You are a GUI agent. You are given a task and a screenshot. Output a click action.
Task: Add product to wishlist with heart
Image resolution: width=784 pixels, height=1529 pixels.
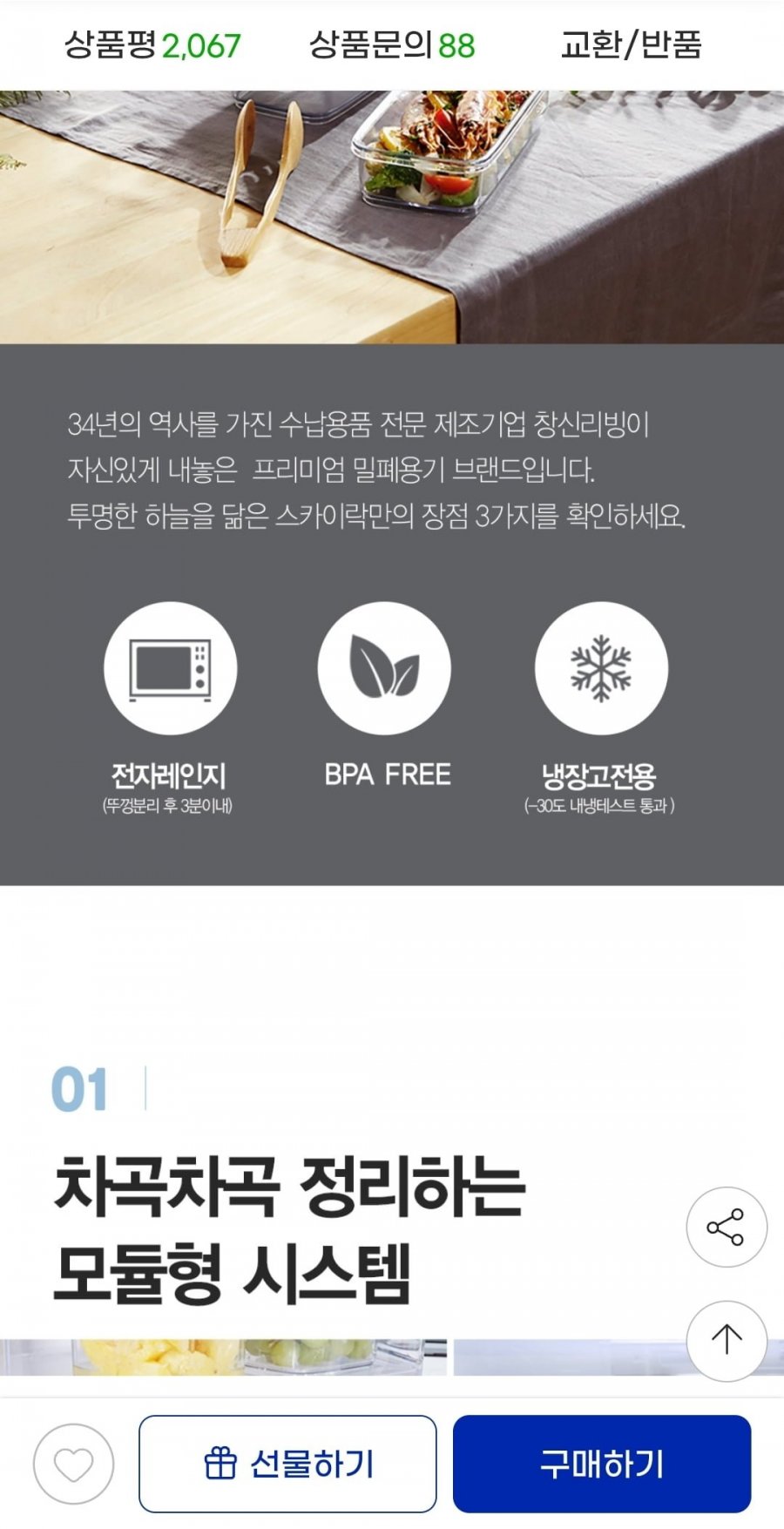pos(74,1464)
